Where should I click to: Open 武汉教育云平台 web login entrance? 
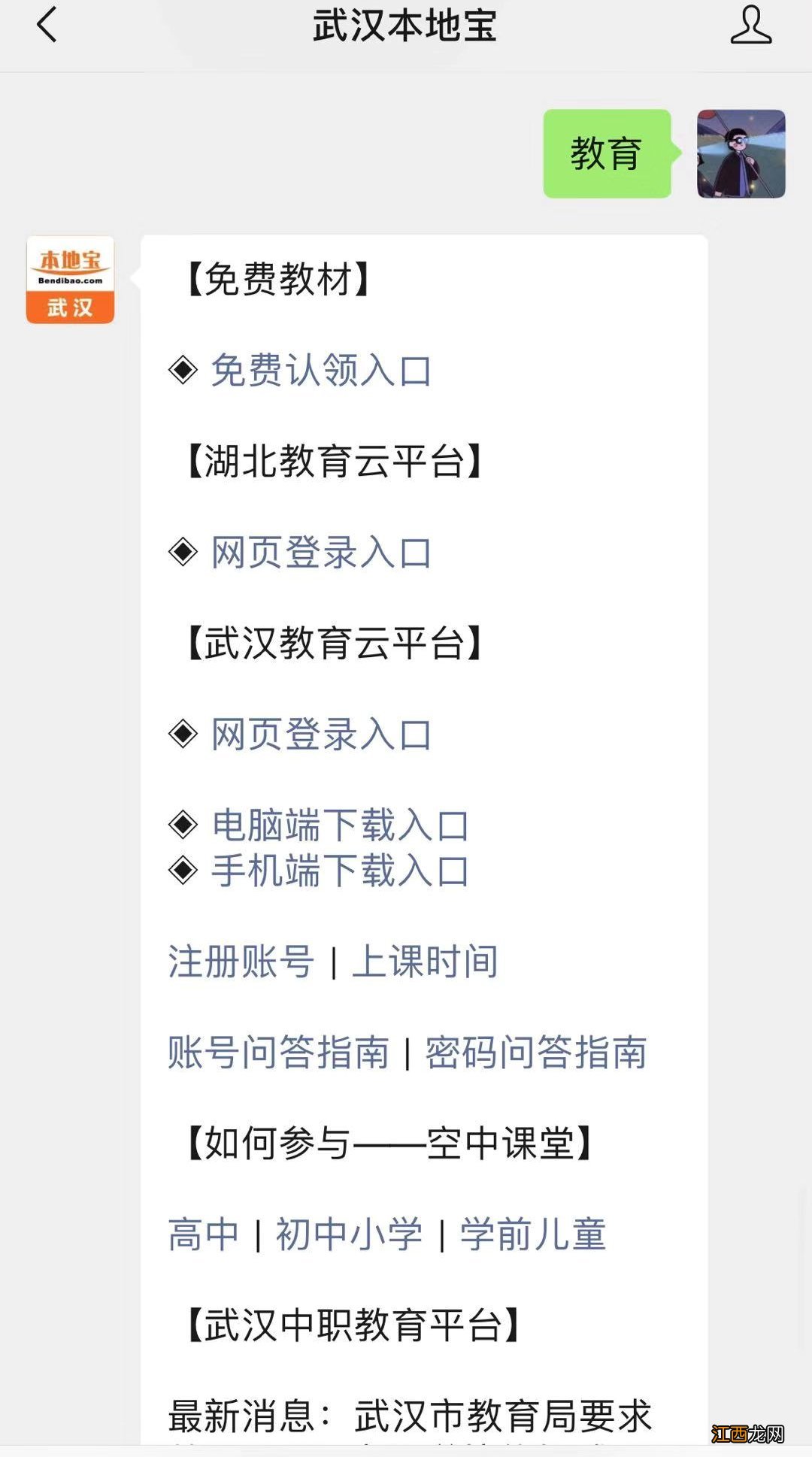320,735
